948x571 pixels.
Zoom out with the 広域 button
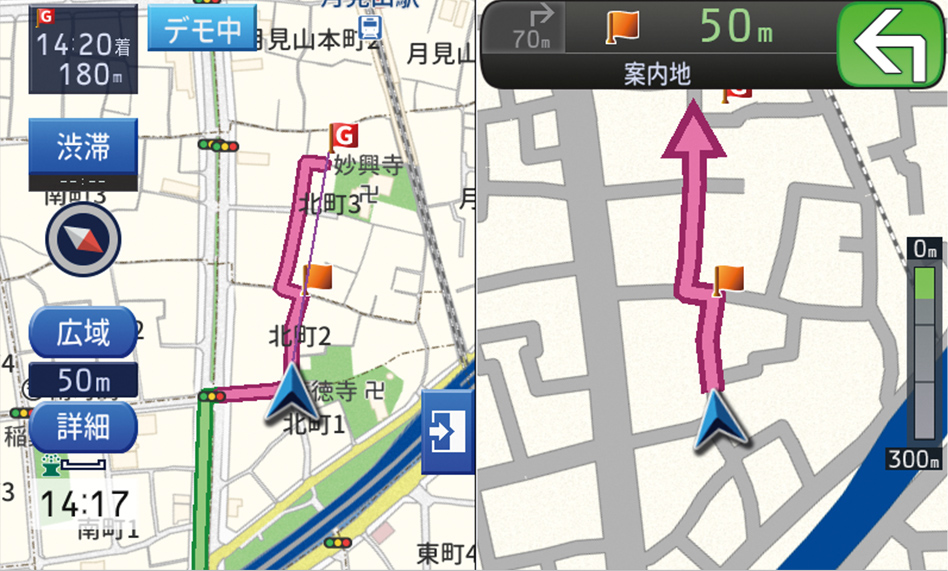(x=83, y=332)
